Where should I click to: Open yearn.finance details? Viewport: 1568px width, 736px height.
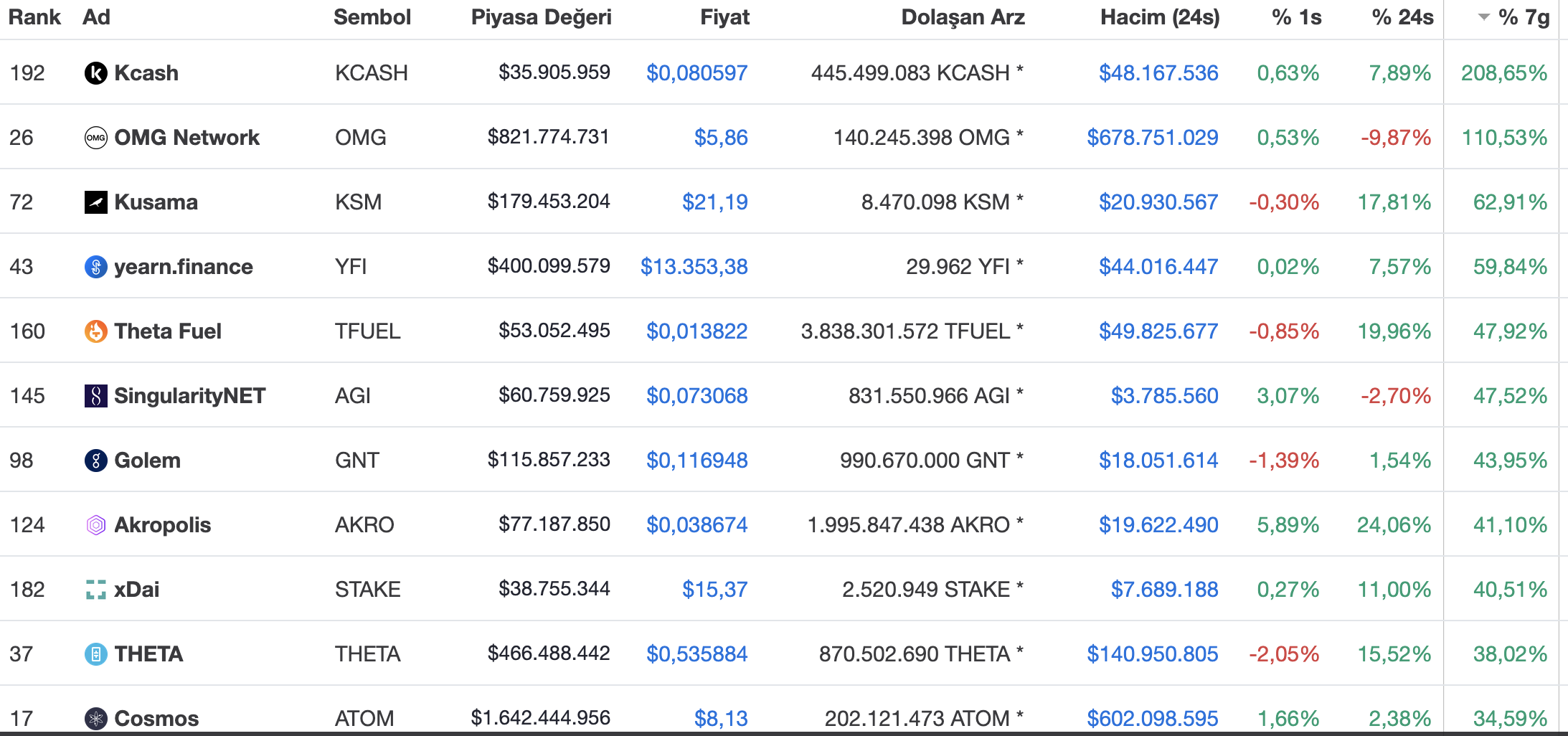[x=183, y=267]
